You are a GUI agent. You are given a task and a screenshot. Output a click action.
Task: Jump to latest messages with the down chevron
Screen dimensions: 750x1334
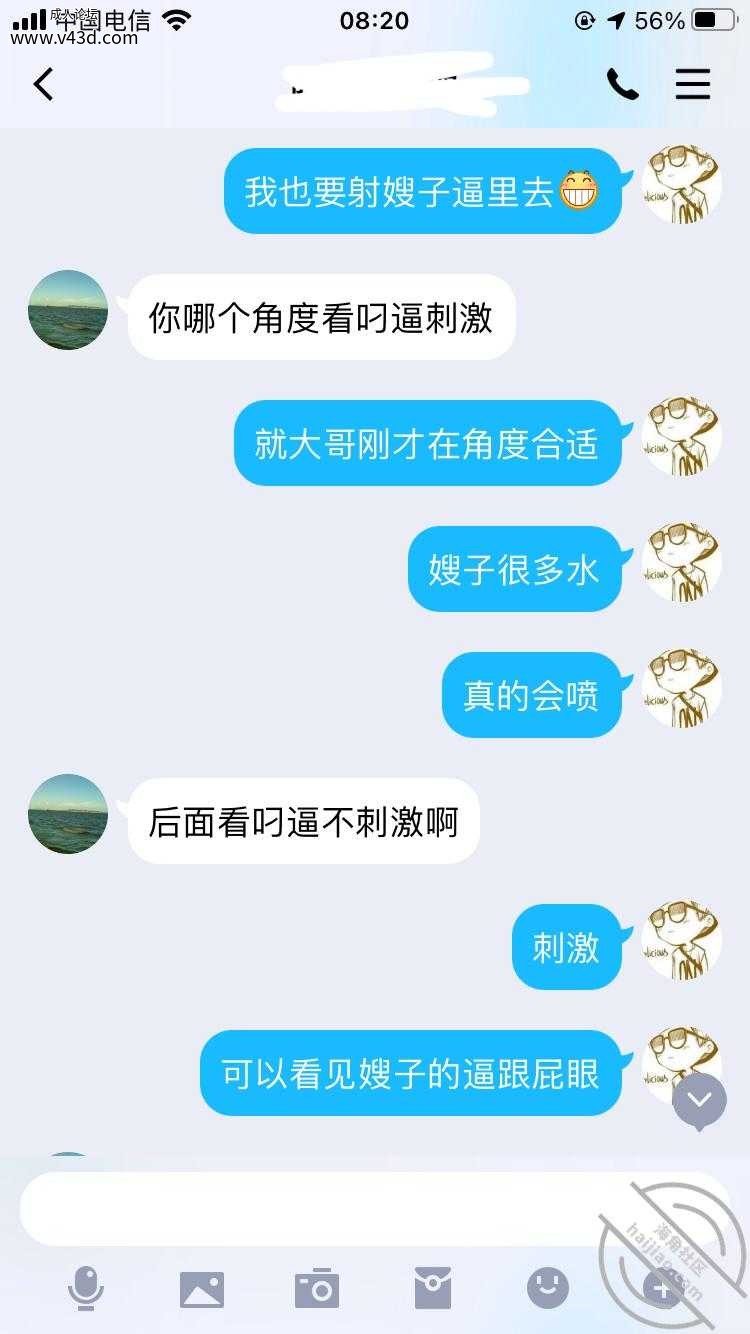point(699,1100)
